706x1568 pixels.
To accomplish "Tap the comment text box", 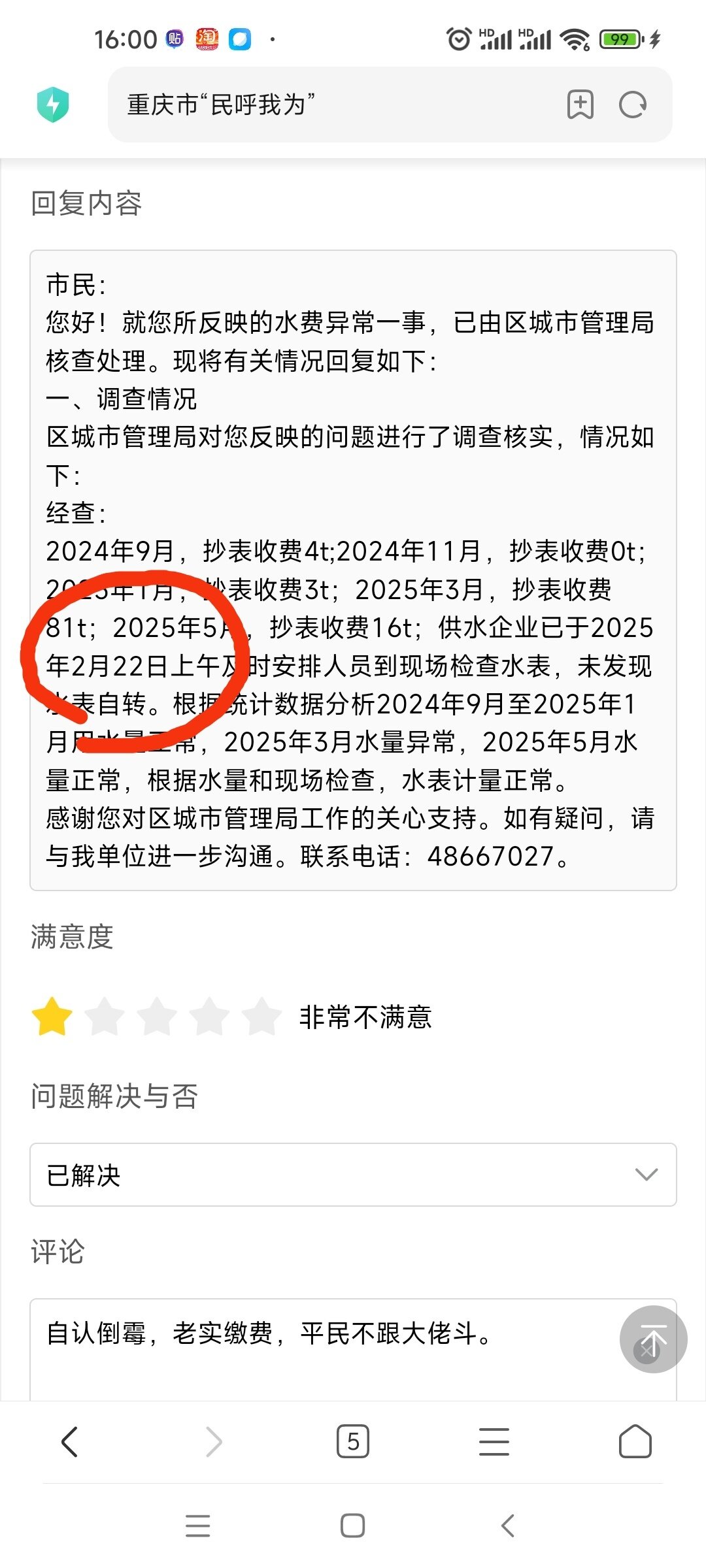I will pos(353,1349).
